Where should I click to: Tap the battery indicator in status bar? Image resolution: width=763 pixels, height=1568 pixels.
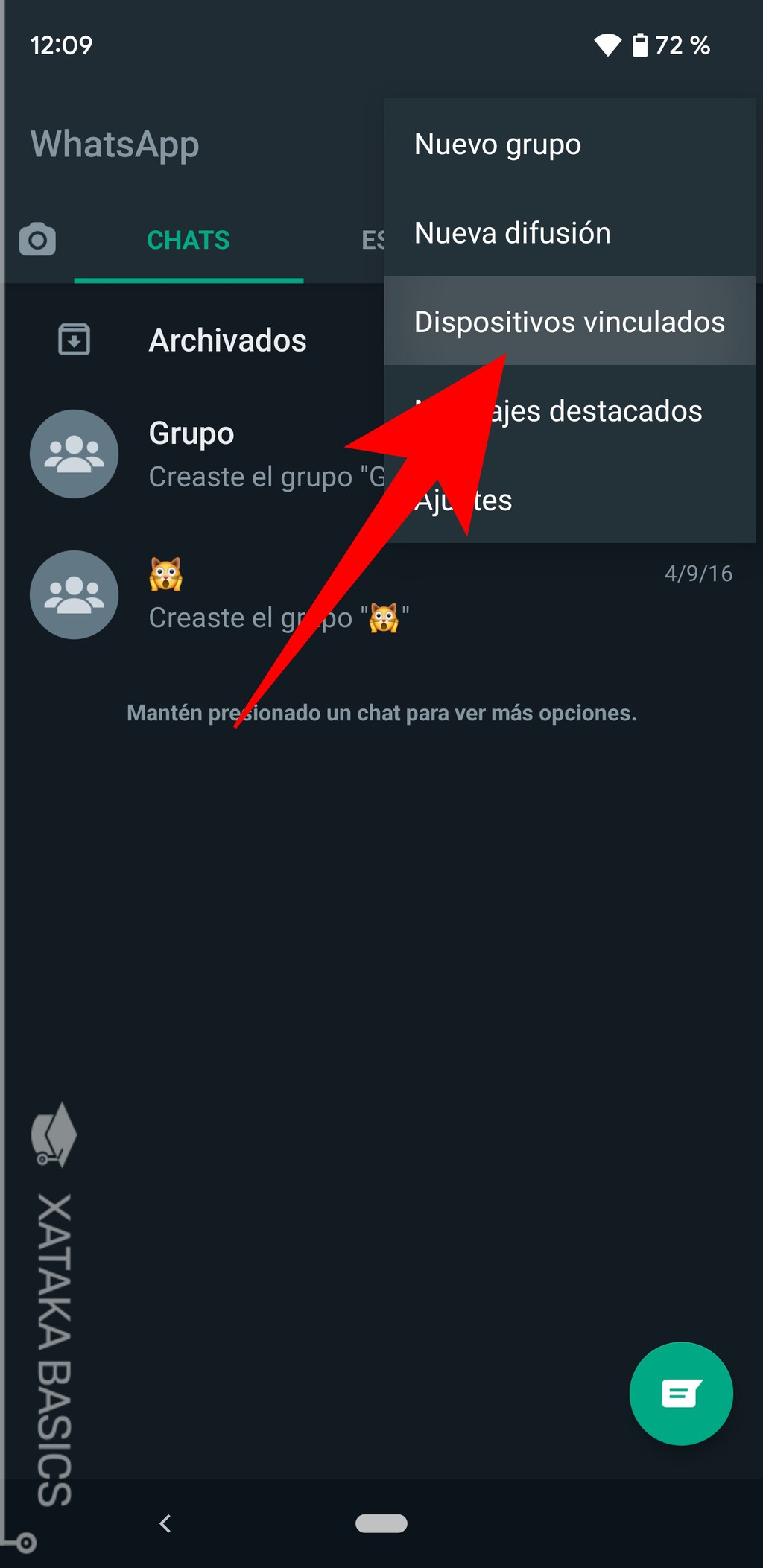(x=639, y=45)
